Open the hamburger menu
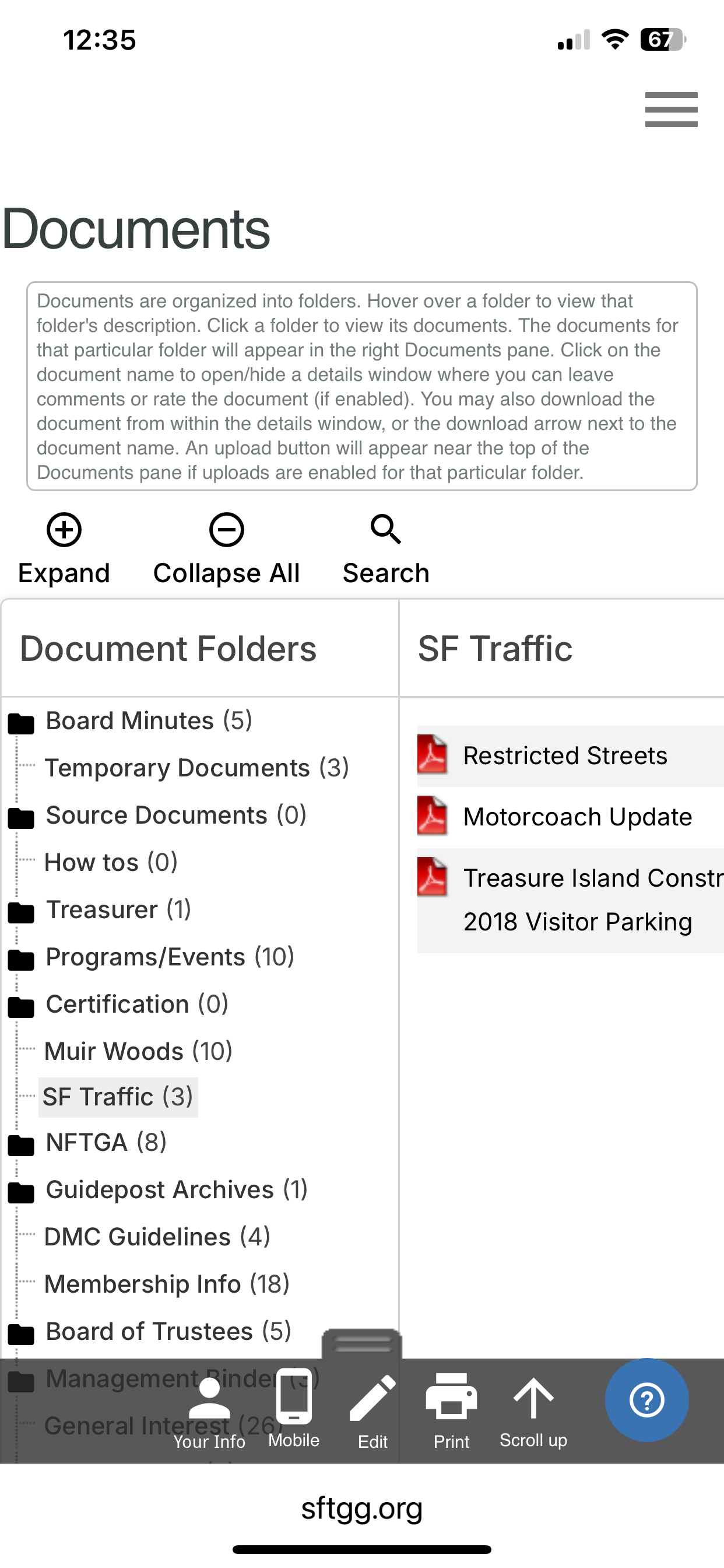This screenshot has height=1568, width=724. [x=670, y=110]
